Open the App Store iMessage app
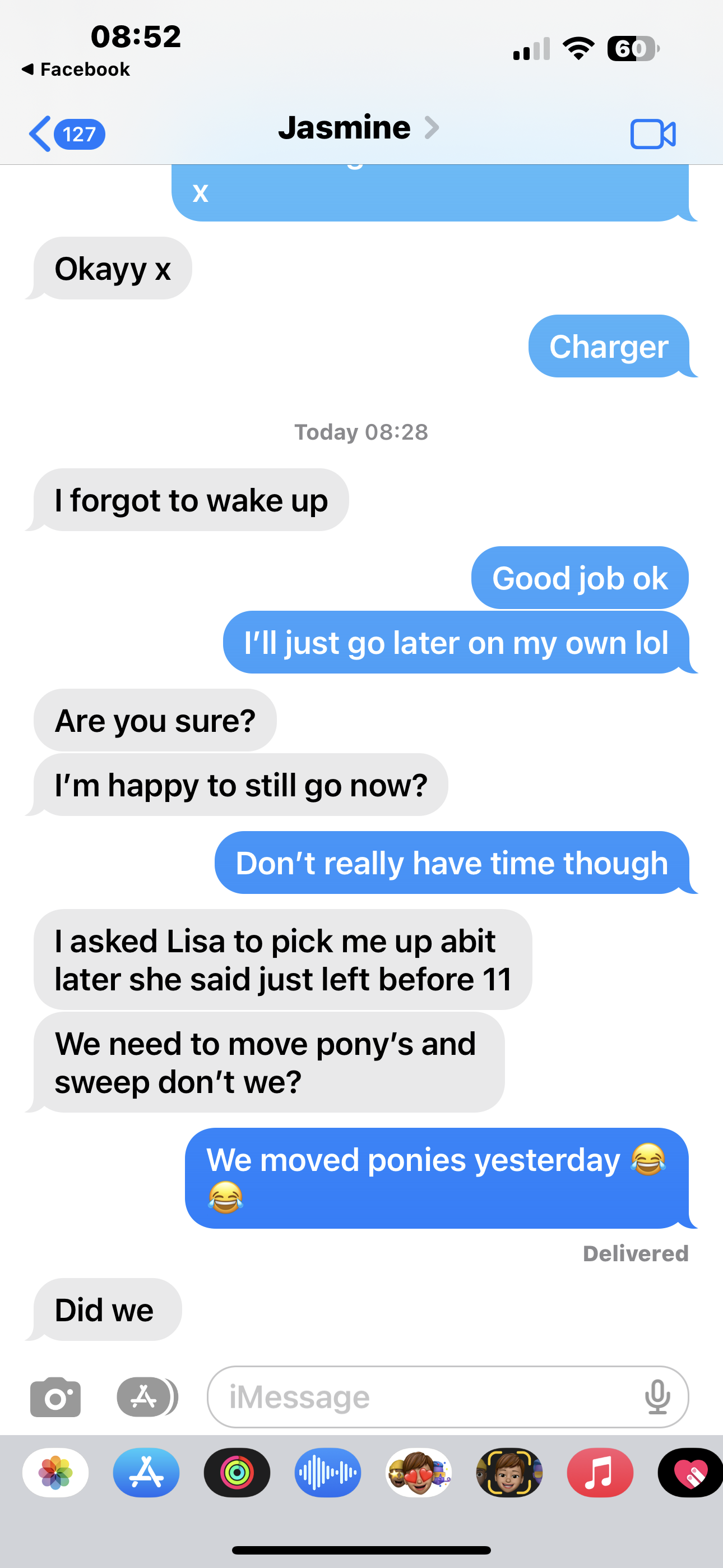723x1568 pixels. [x=146, y=1473]
